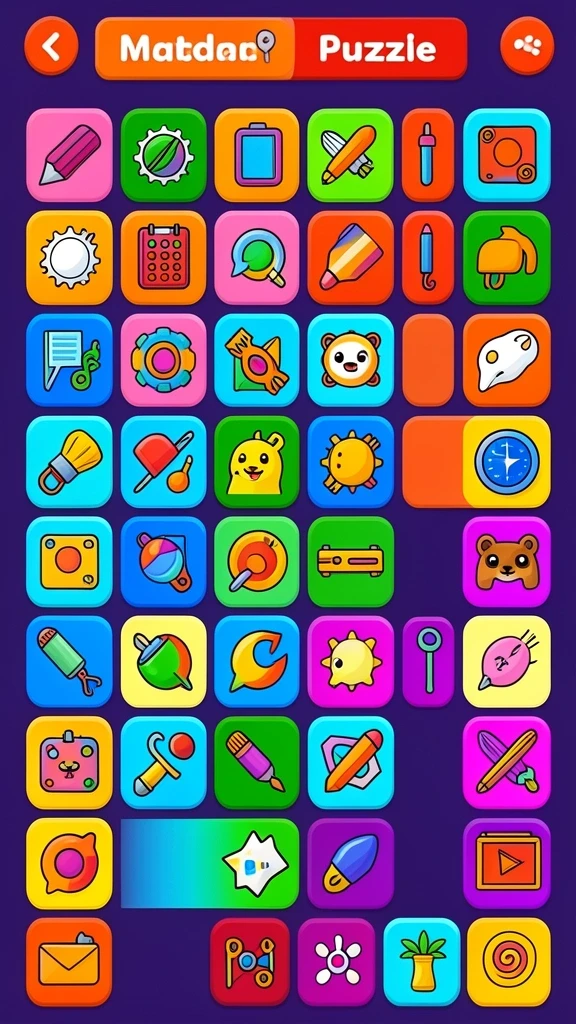Select the envelope tile
Image resolution: width=576 pixels, height=1024 pixels.
[x=69, y=961]
